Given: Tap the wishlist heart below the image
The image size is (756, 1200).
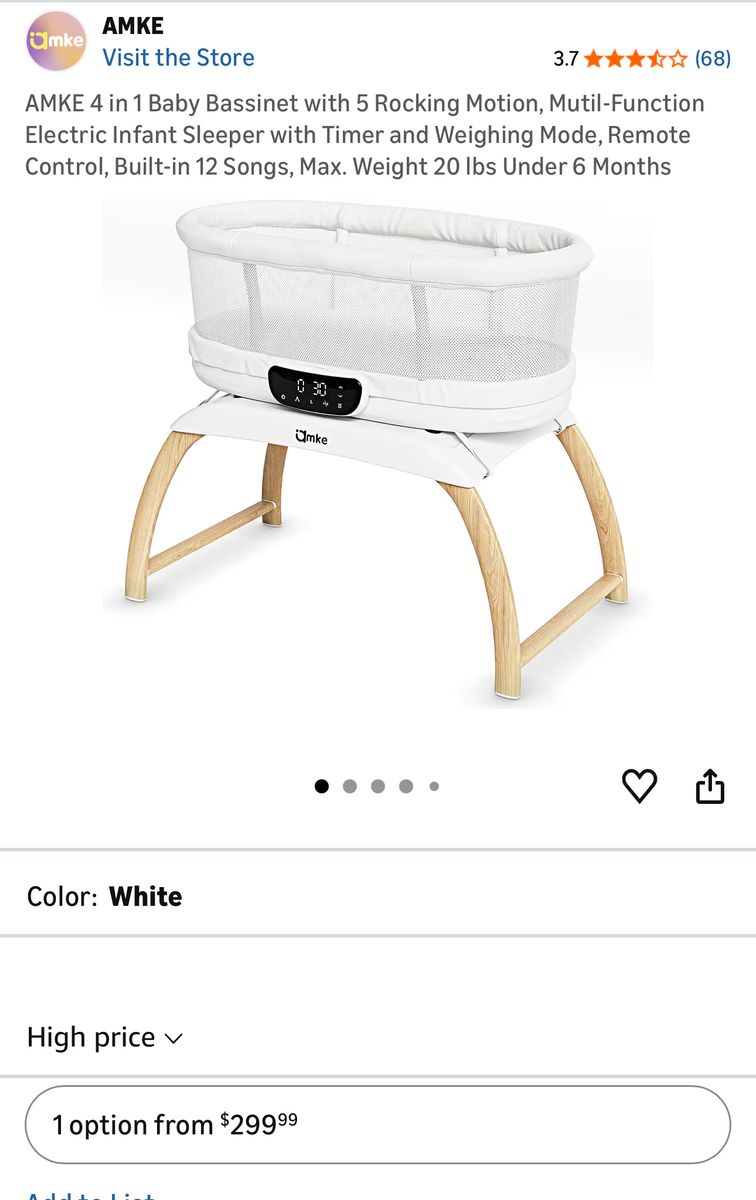Looking at the screenshot, I should pyautogui.click(x=640, y=786).
